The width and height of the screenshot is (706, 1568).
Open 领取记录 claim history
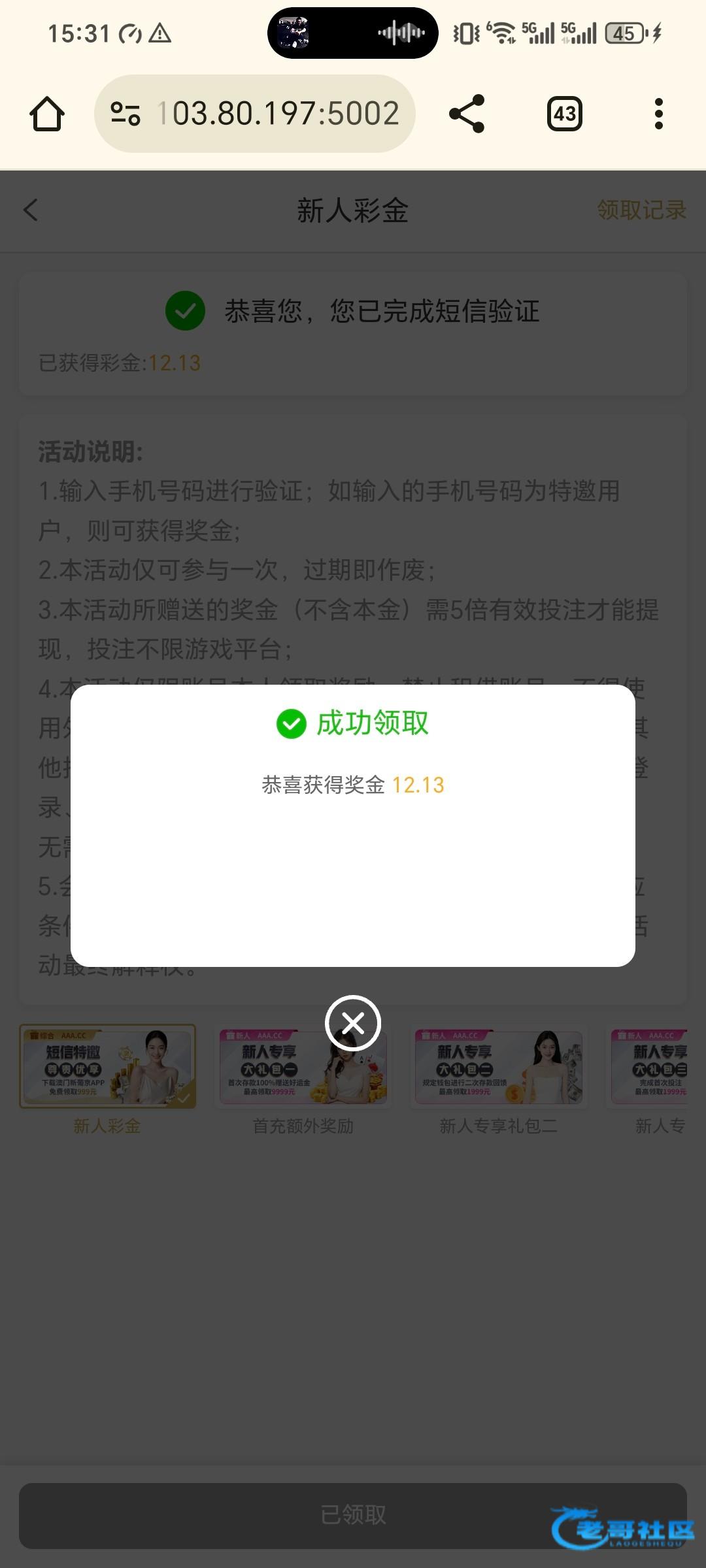tap(641, 210)
